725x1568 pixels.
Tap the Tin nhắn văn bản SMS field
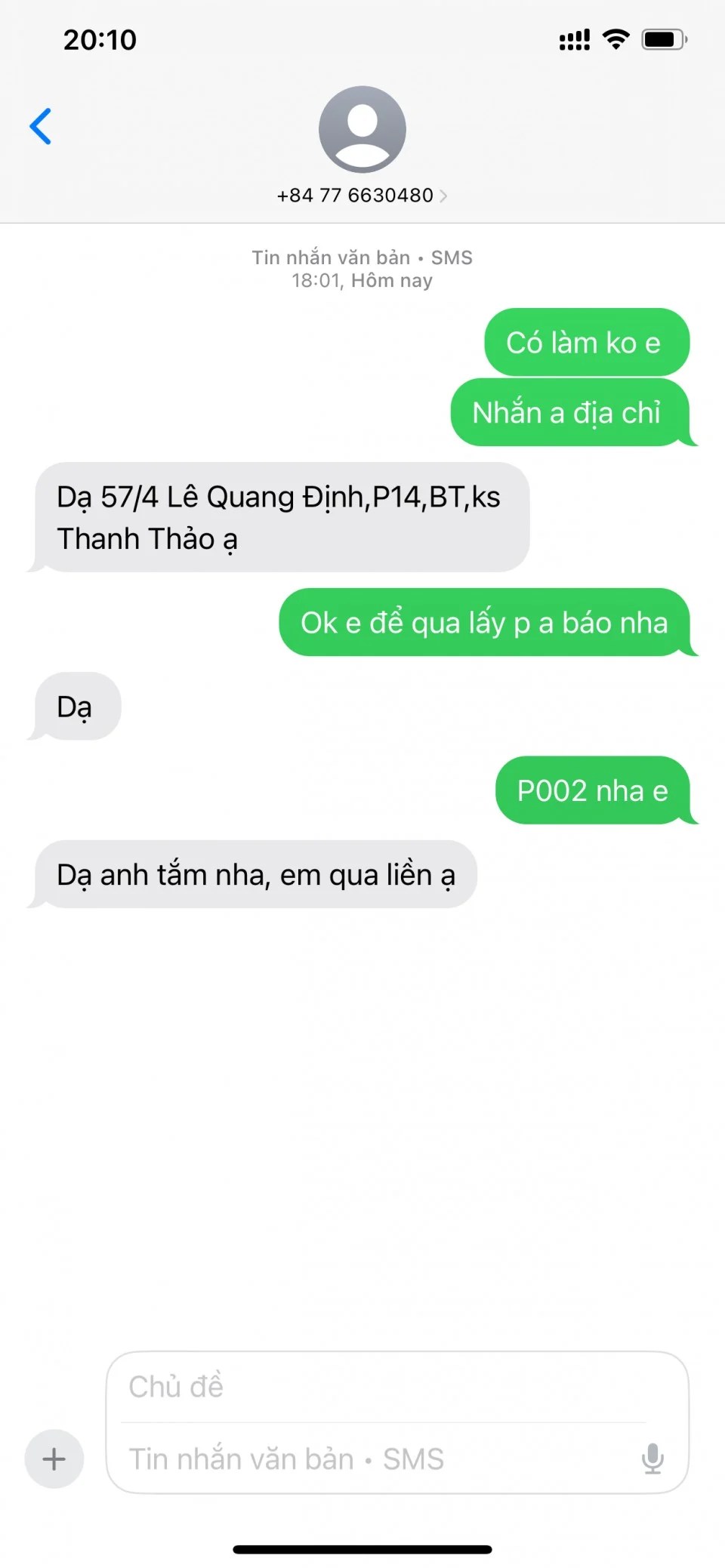pyautogui.click(x=362, y=1459)
